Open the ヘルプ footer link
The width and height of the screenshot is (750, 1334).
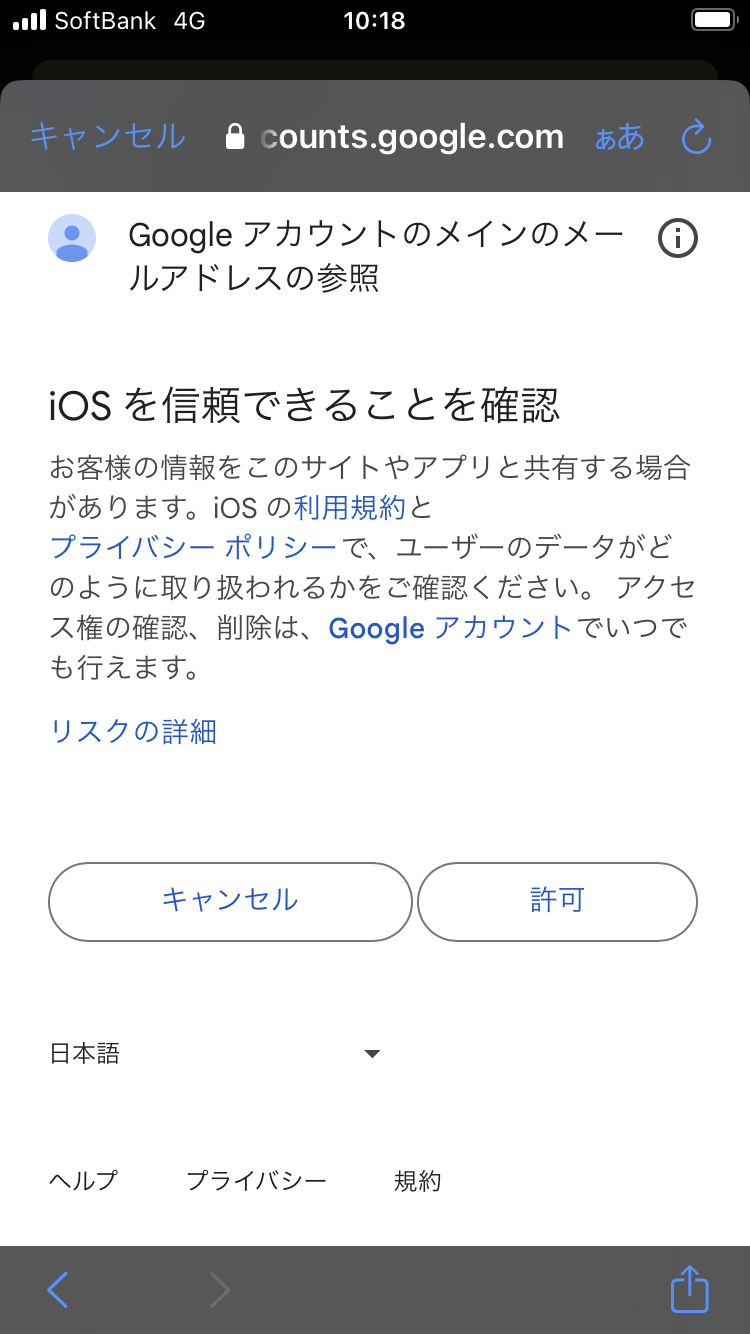[83, 1181]
